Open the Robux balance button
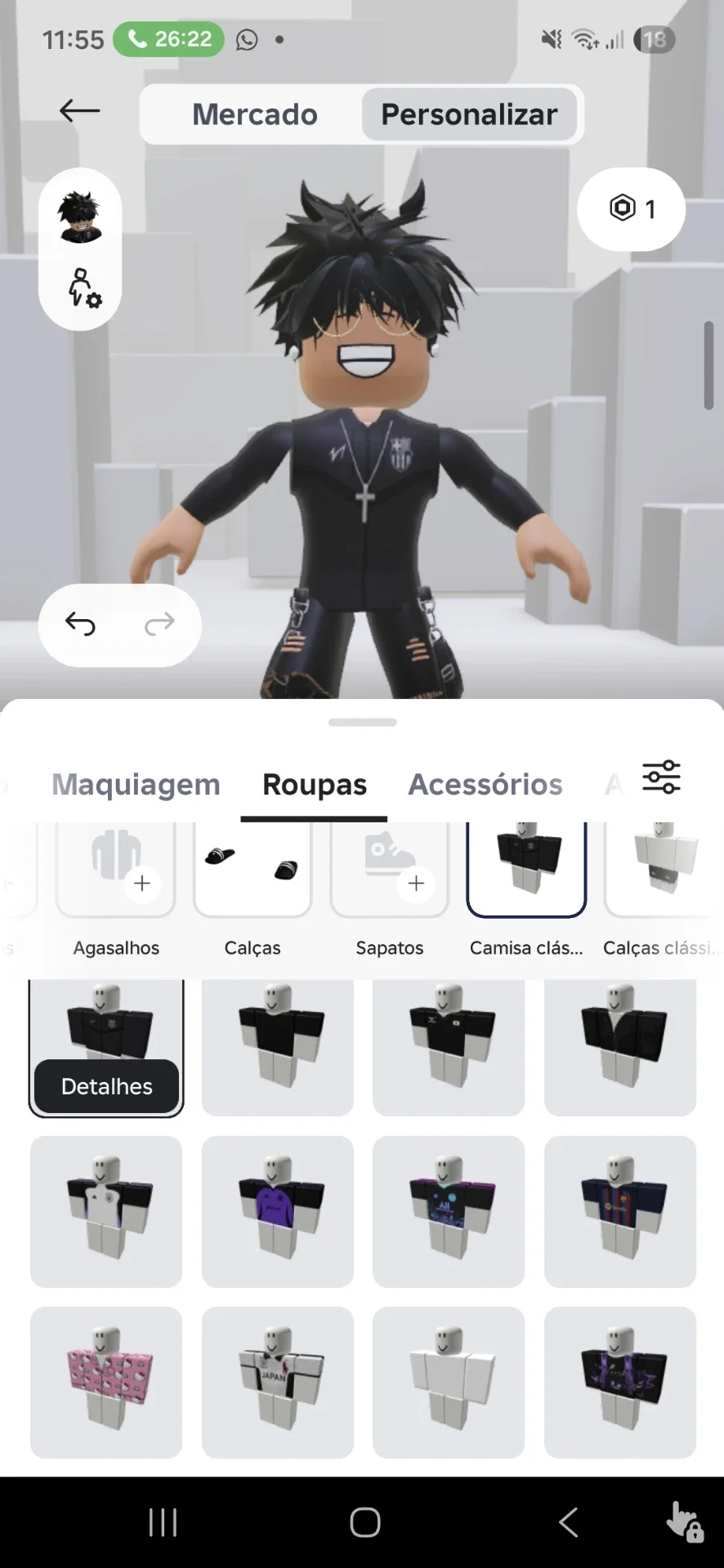The width and height of the screenshot is (724, 1568). 631,209
